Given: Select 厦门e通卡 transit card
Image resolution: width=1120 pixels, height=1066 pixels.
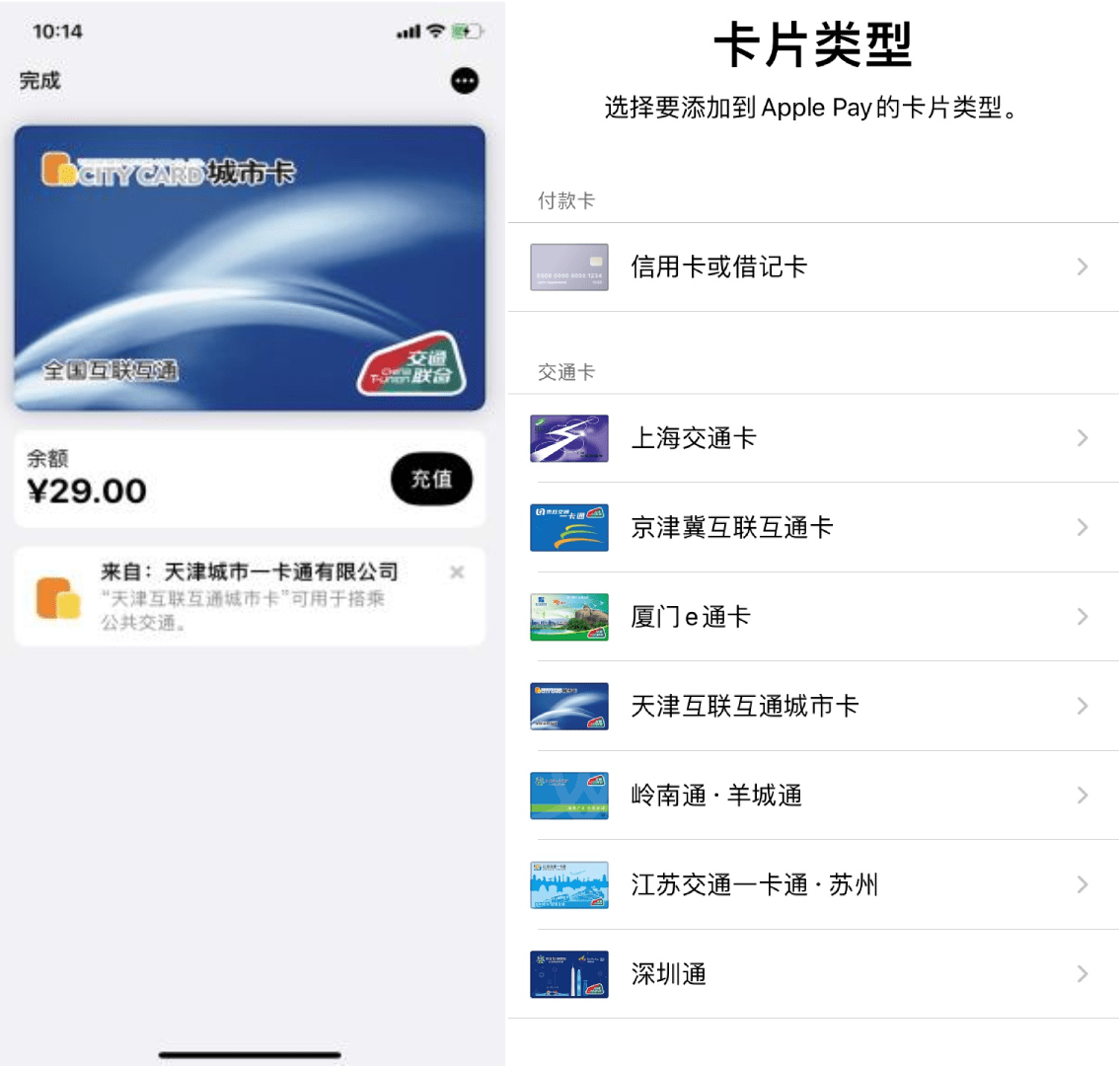Looking at the screenshot, I should [813, 617].
